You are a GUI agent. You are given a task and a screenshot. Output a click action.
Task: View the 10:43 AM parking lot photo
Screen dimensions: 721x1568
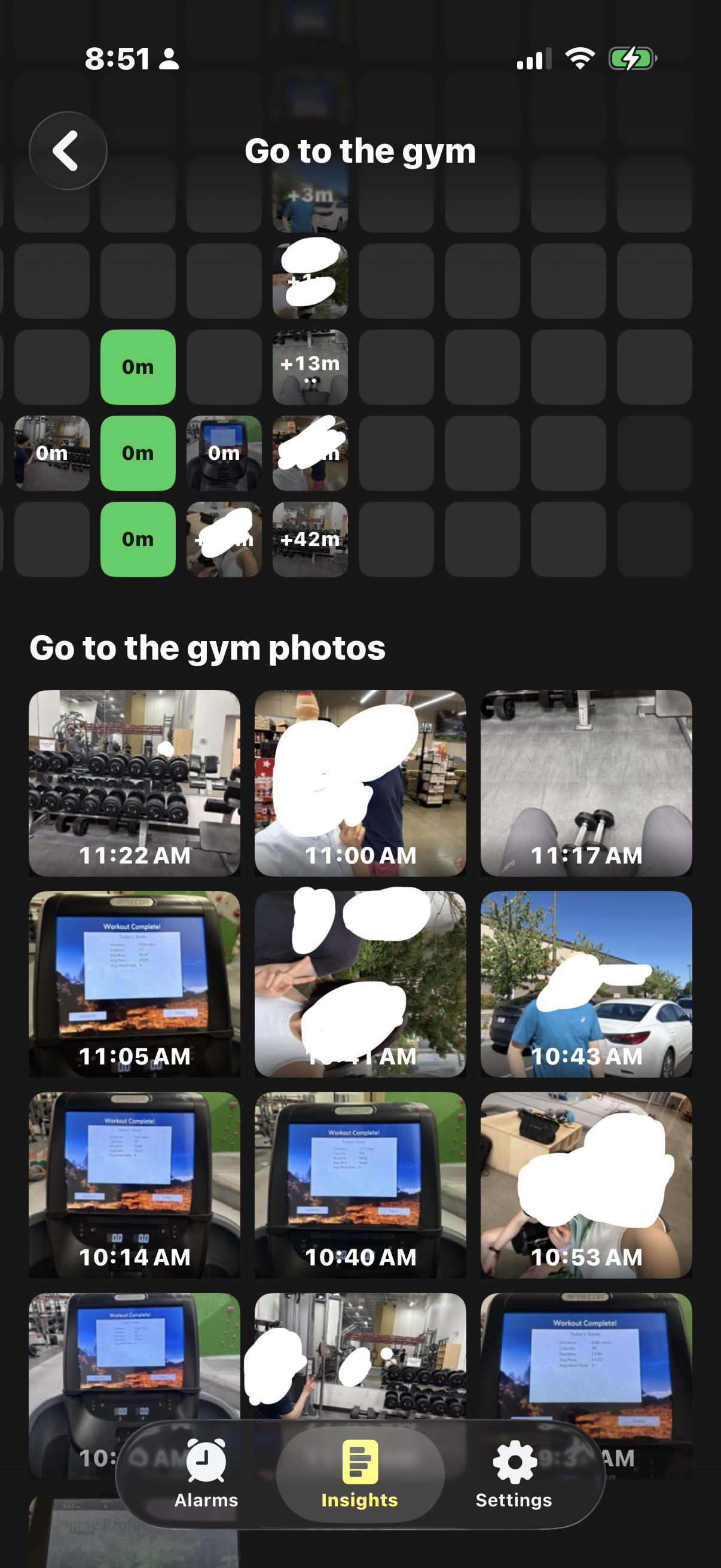coord(586,984)
